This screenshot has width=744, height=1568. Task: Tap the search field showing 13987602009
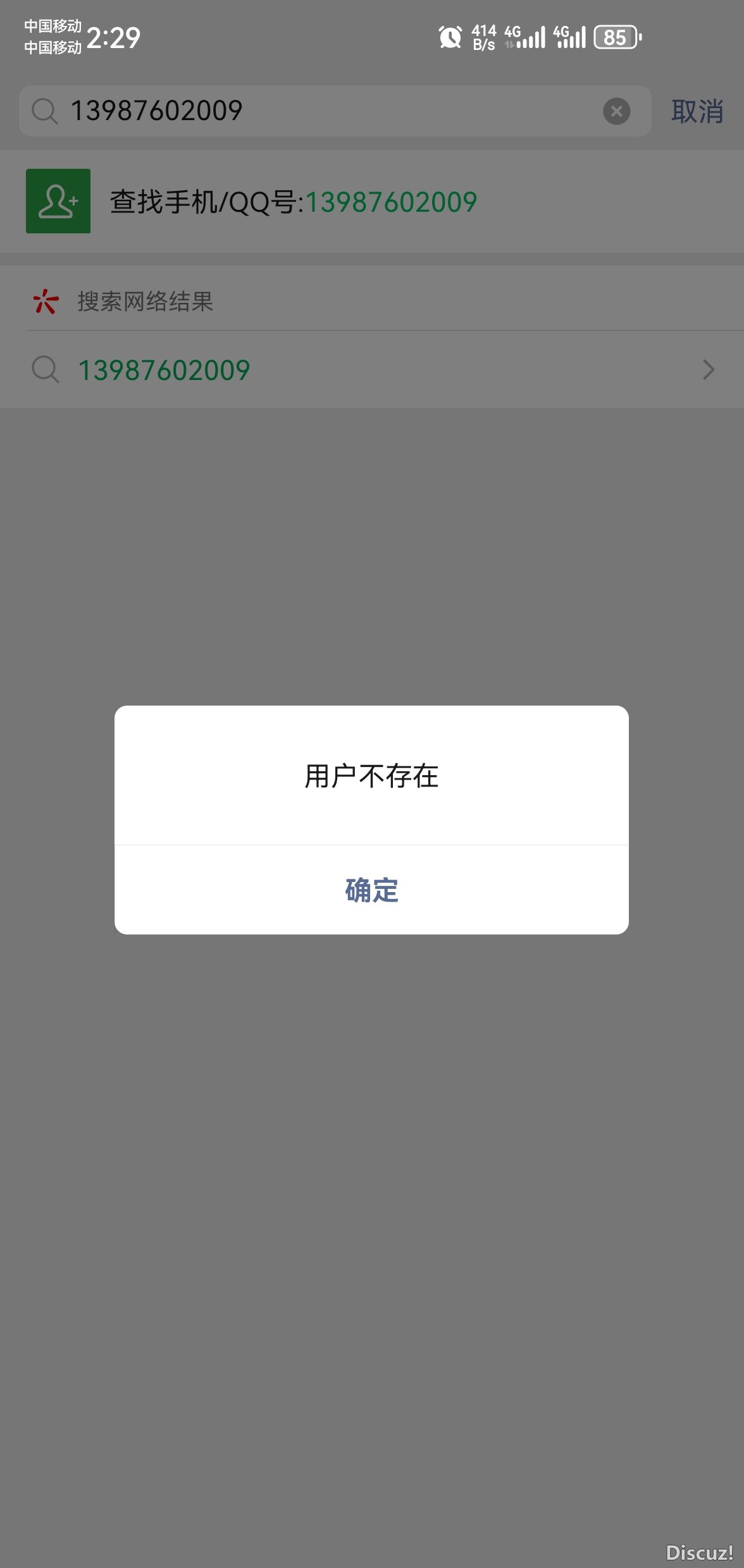335,111
